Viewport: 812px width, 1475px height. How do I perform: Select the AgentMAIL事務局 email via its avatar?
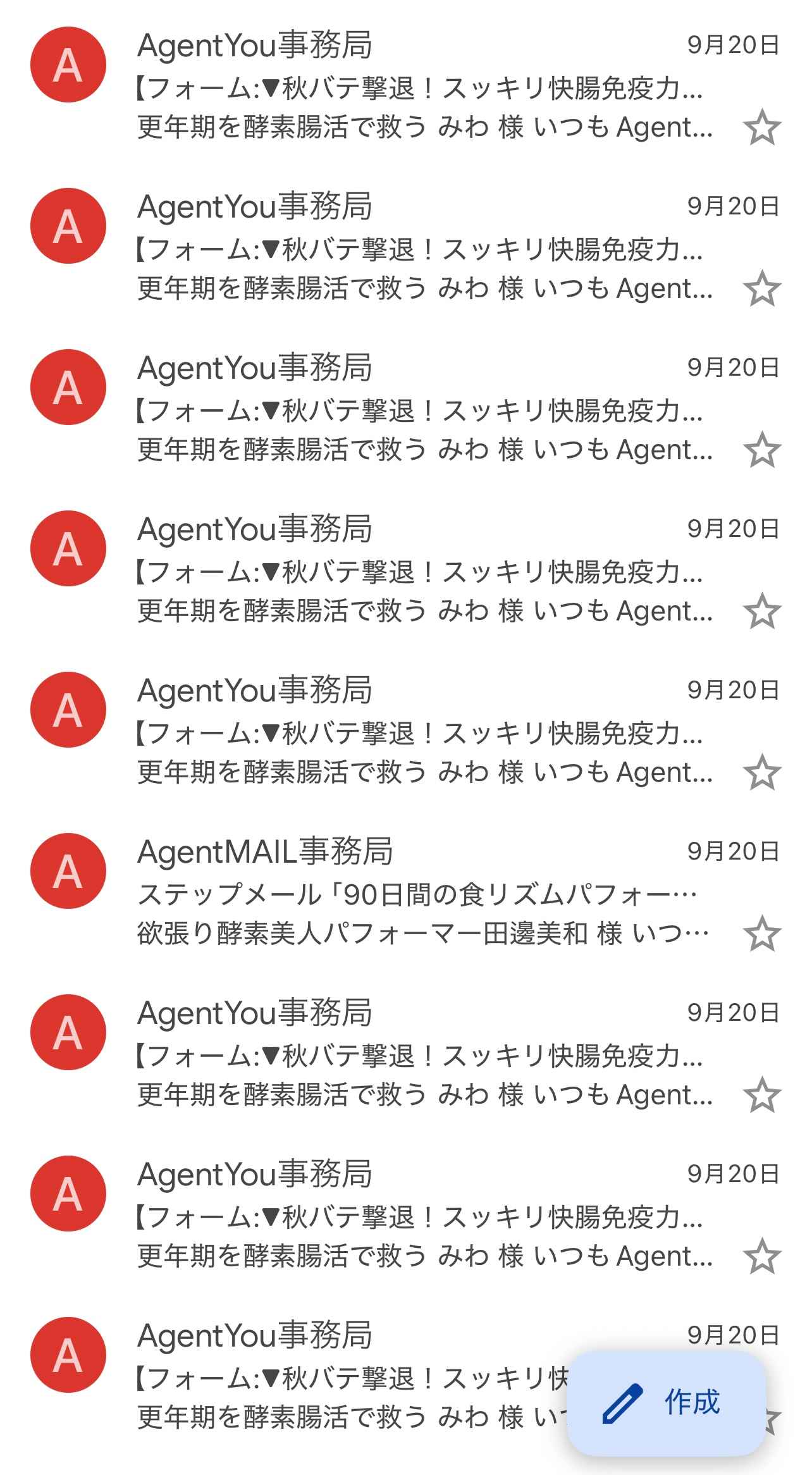click(68, 871)
